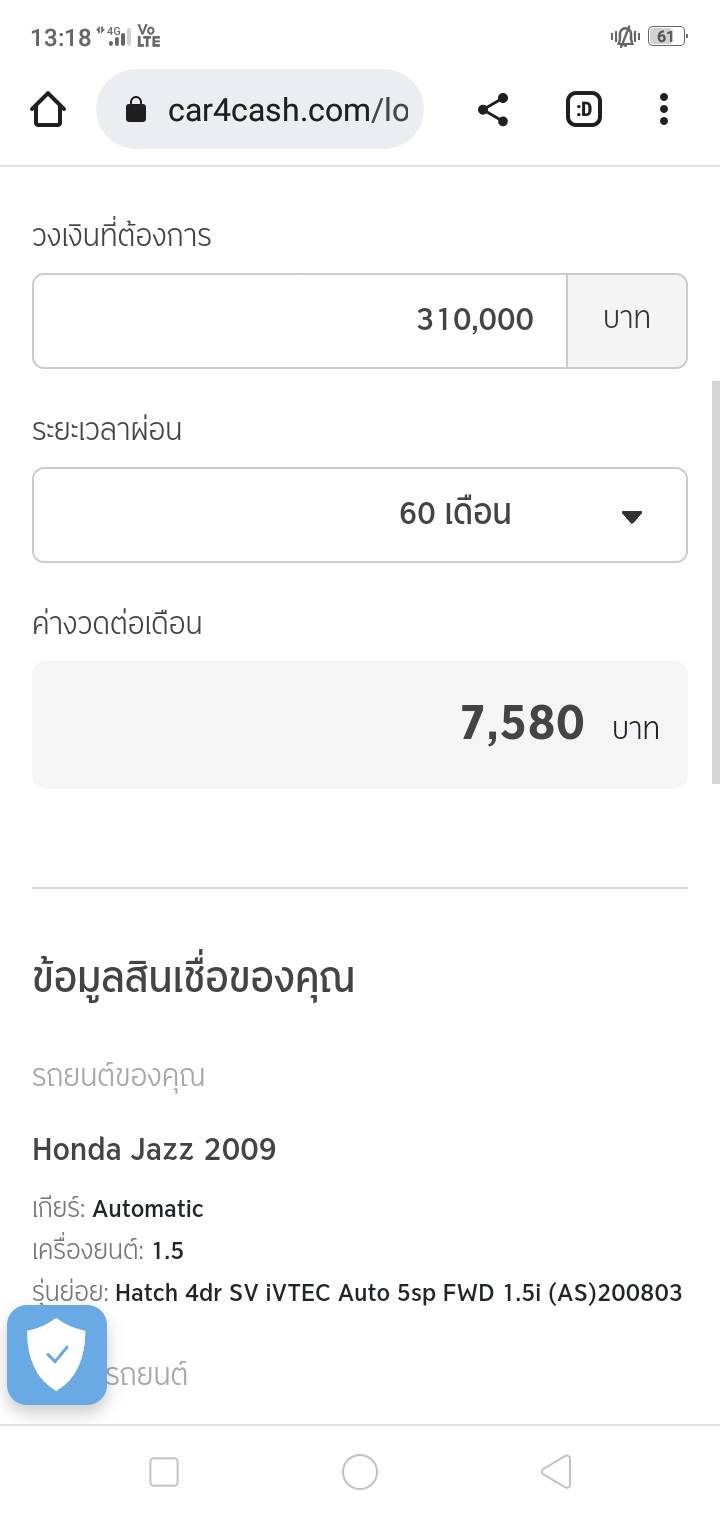The width and height of the screenshot is (720, 1520).
Task: Open the browser overflow menu
Action: (663, 109)
